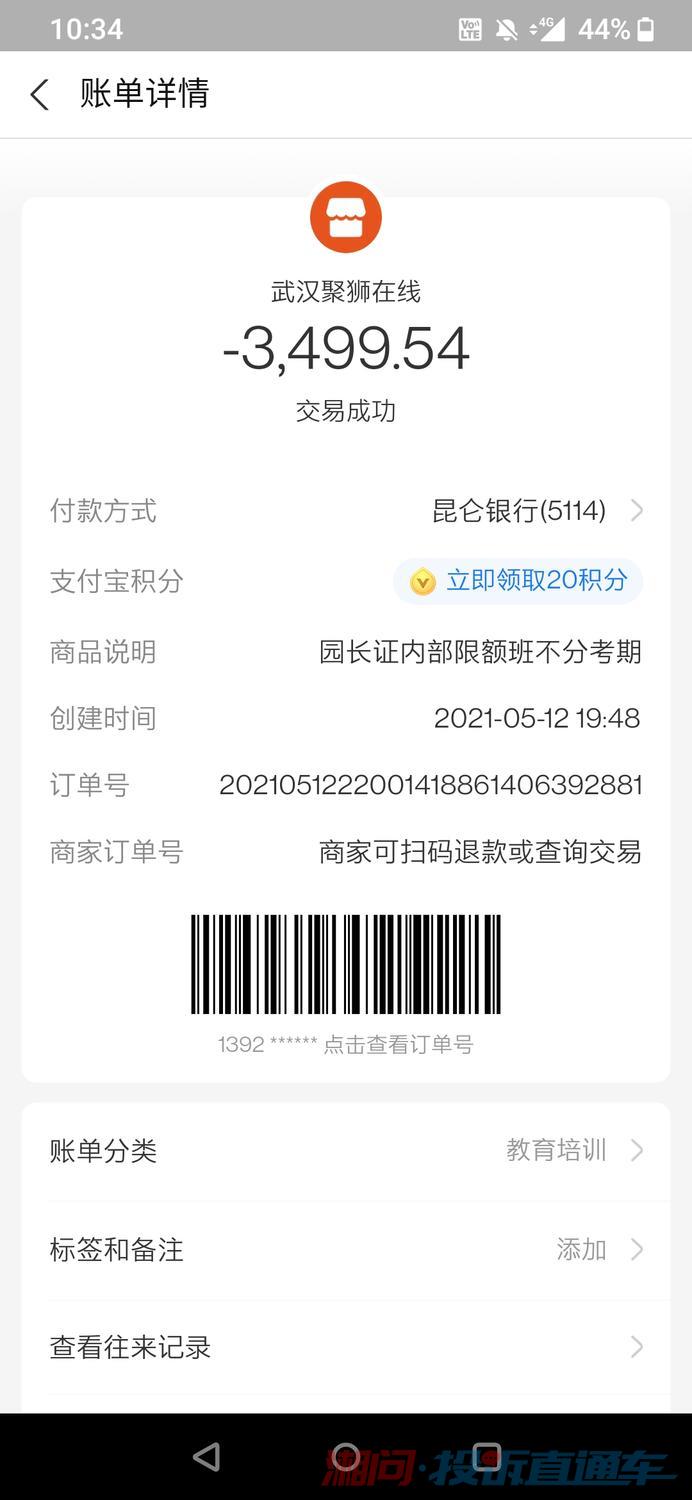The height and width of the screenshot is (1500, 692).
Task: Tap the system home button
Action: pos(346,1457)
